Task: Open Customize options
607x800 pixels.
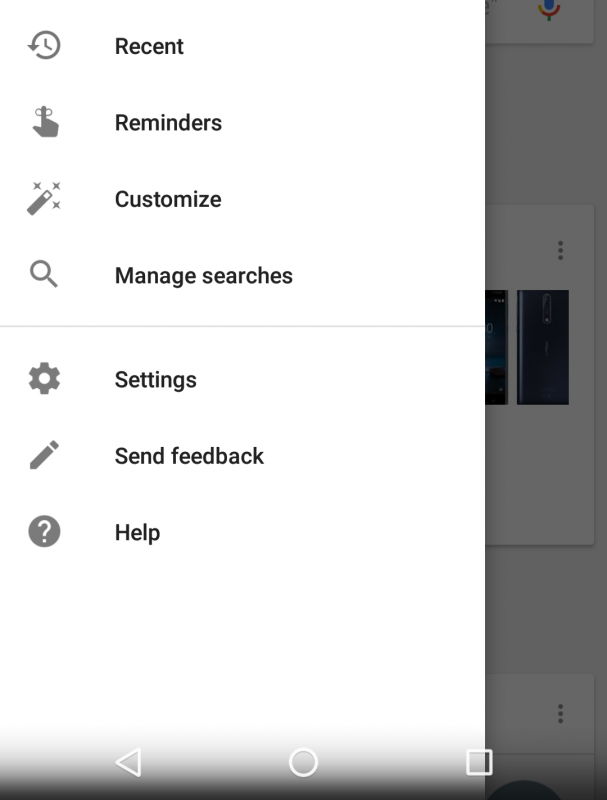Action: tap(168, 199)
